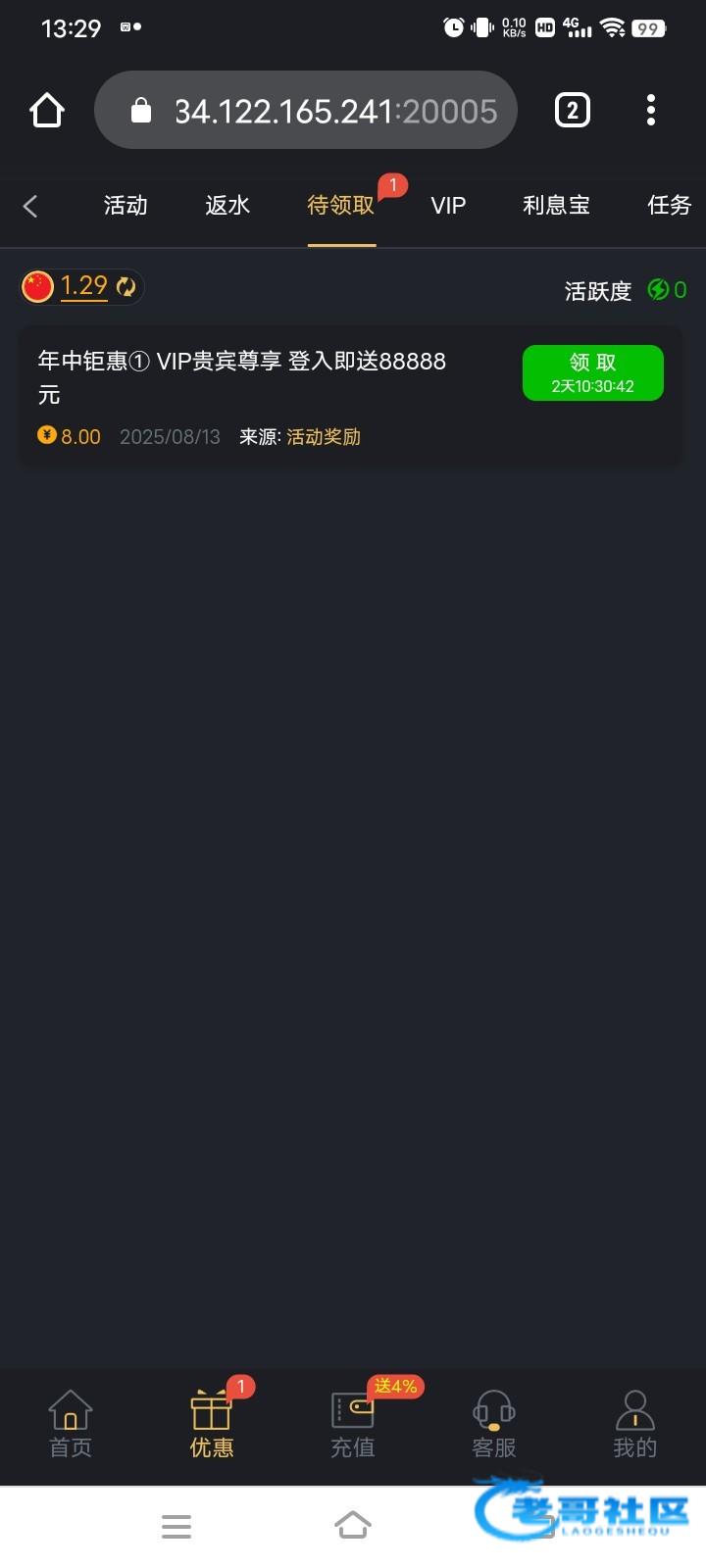Open the 我的 profile tab
This screenshot has height=1568, width=706.
(634, 1424)
